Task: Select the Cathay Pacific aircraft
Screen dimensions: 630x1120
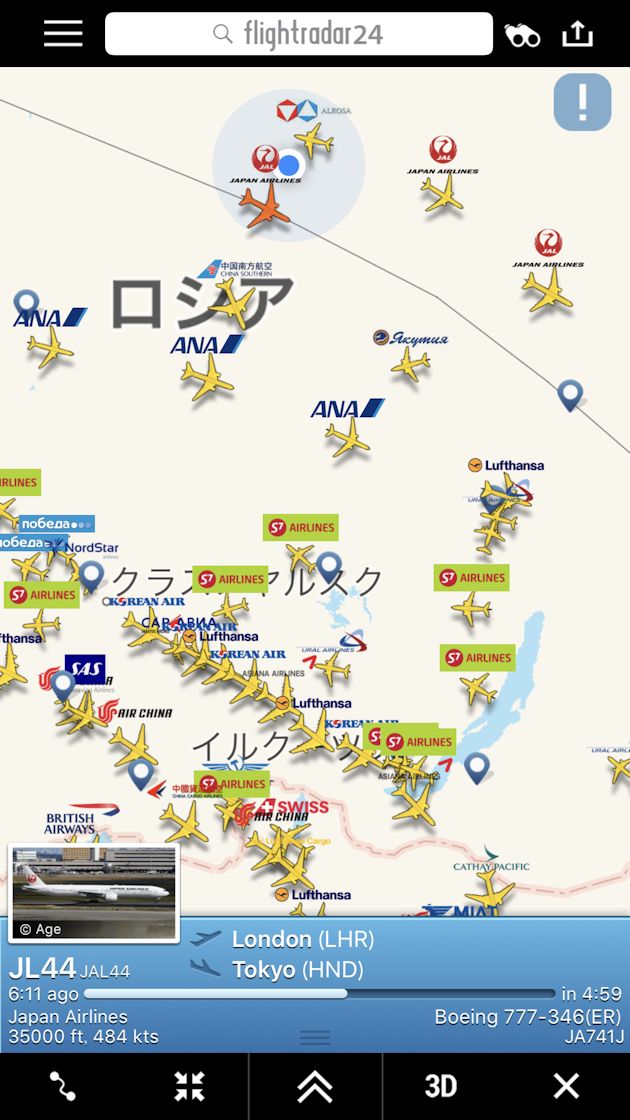Action: (490, 892)
